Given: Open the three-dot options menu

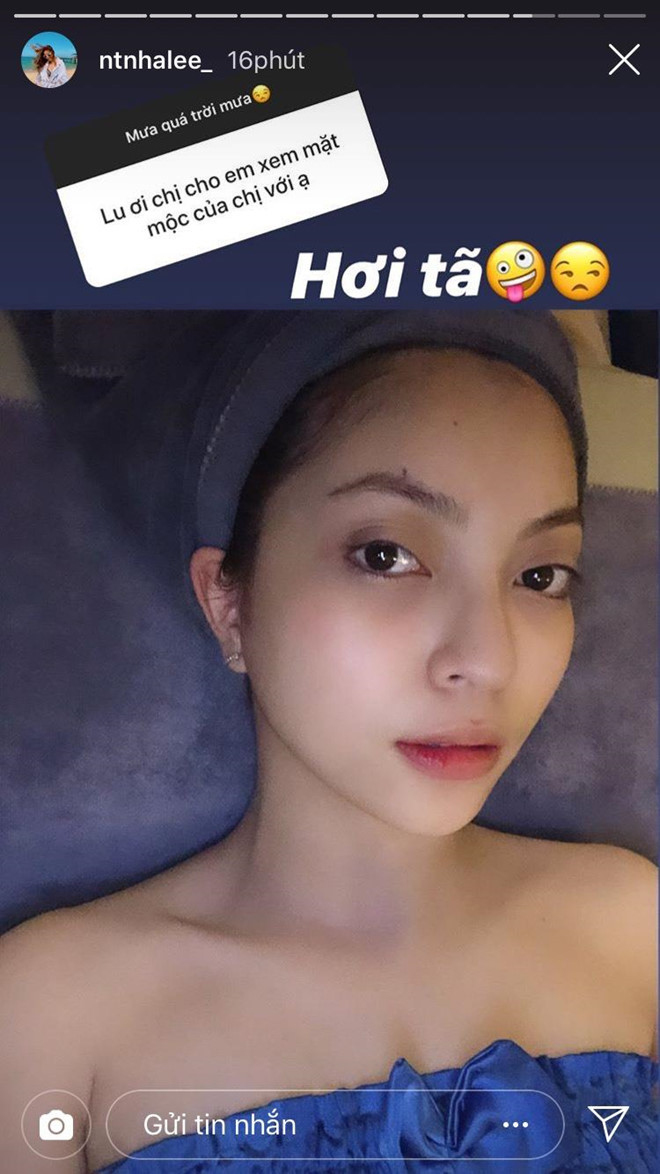Looking at the screenshot, I should point(515,1125).
